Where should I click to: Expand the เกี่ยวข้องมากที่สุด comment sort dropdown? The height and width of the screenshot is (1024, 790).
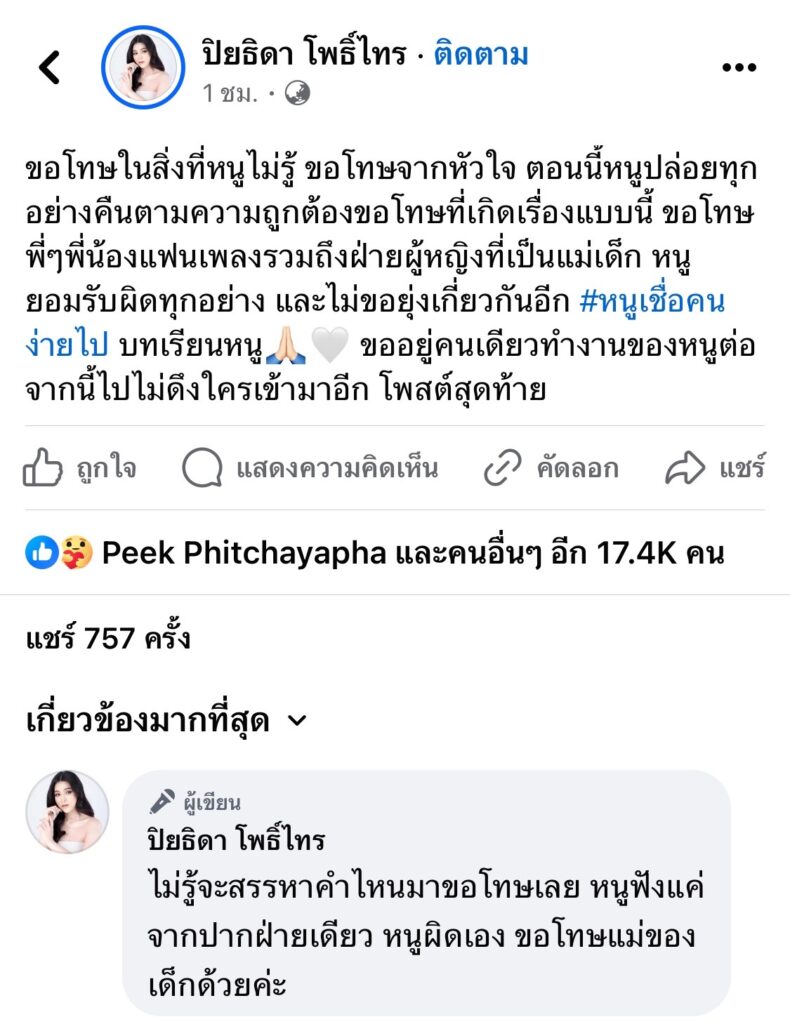167,720
